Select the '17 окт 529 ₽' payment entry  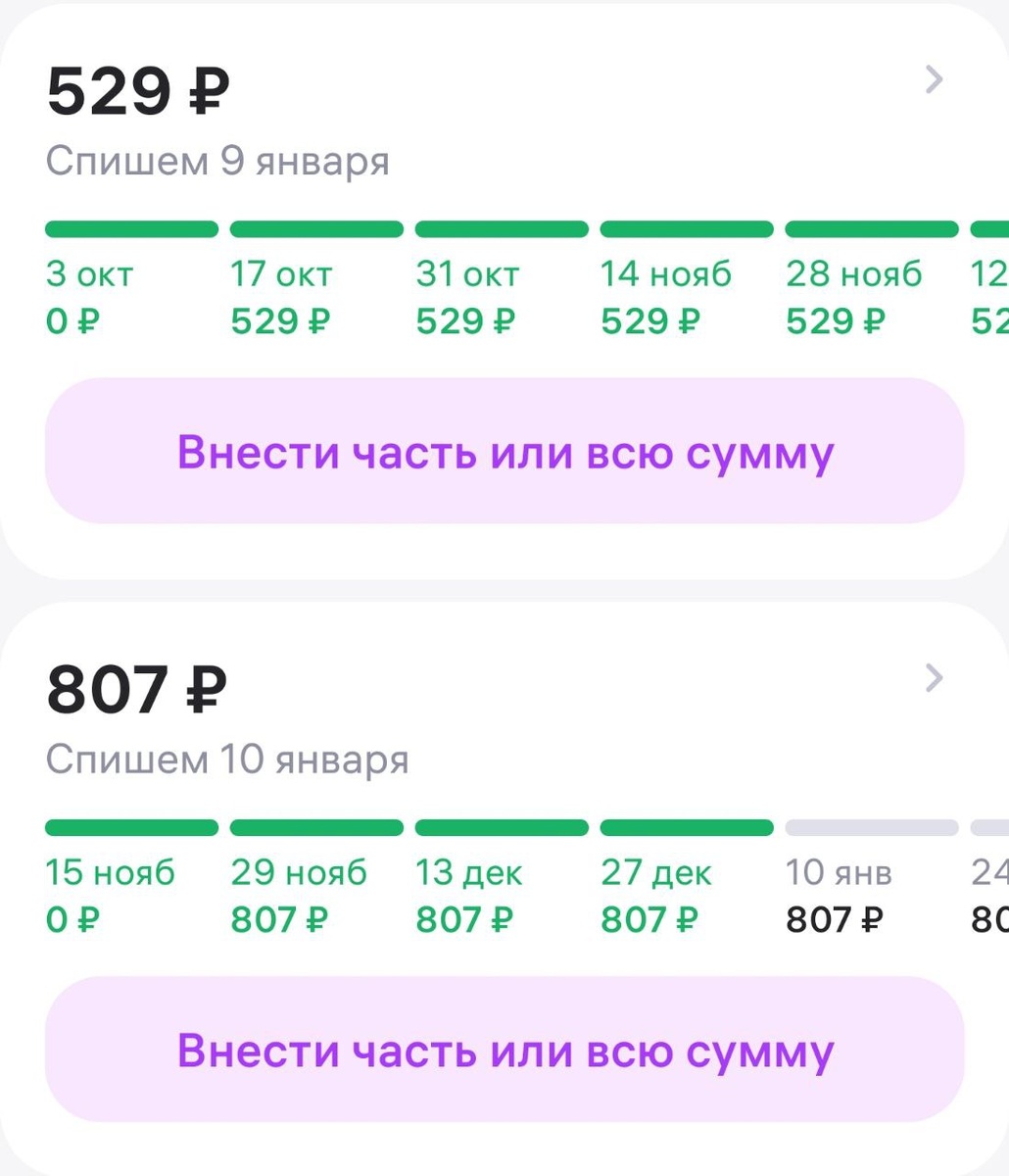tap(281, 297)
